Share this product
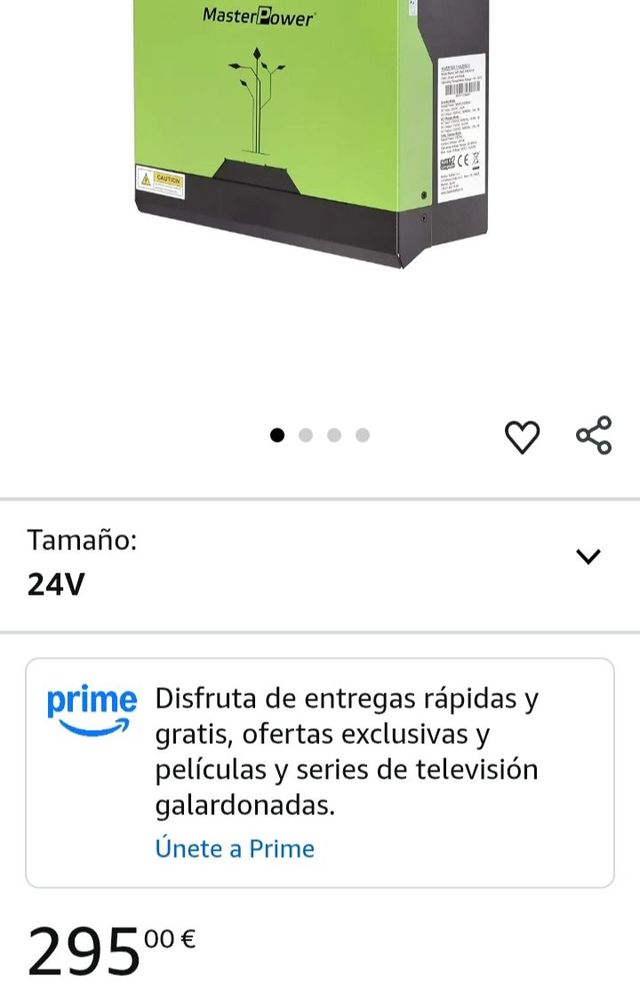The image size is (640, 1000). pos(594,436)
